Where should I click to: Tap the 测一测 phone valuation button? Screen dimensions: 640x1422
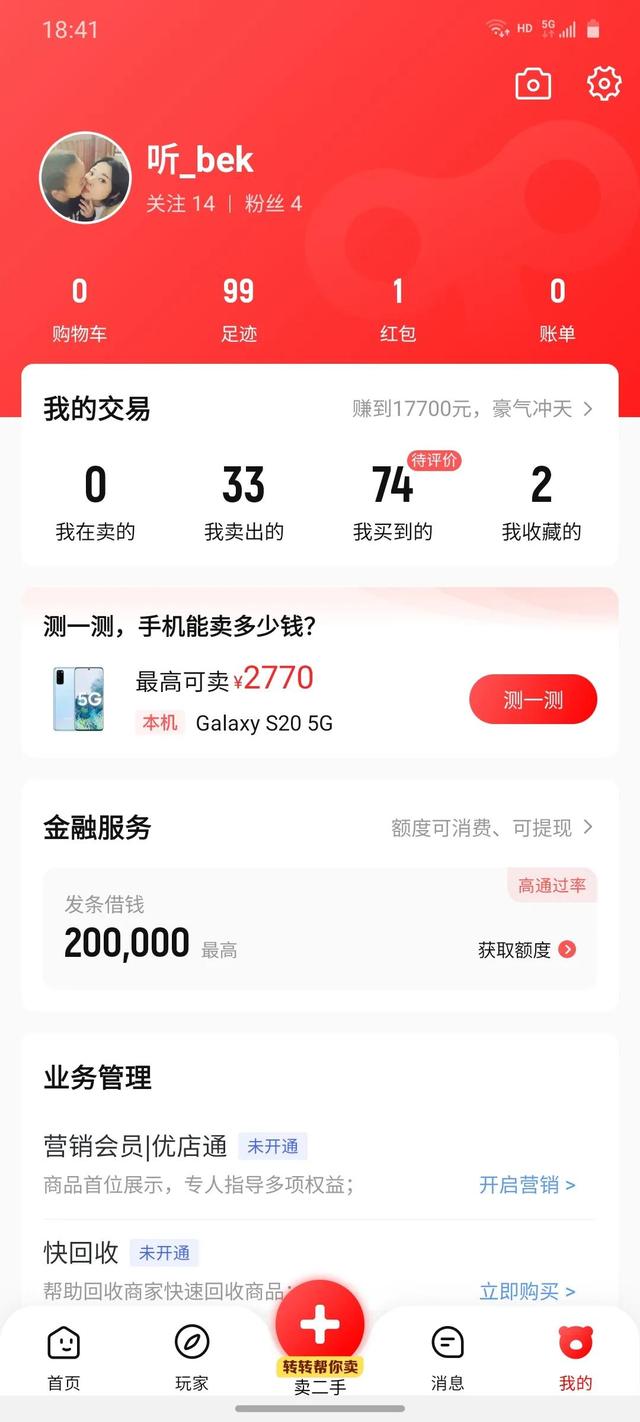point(533,700)
